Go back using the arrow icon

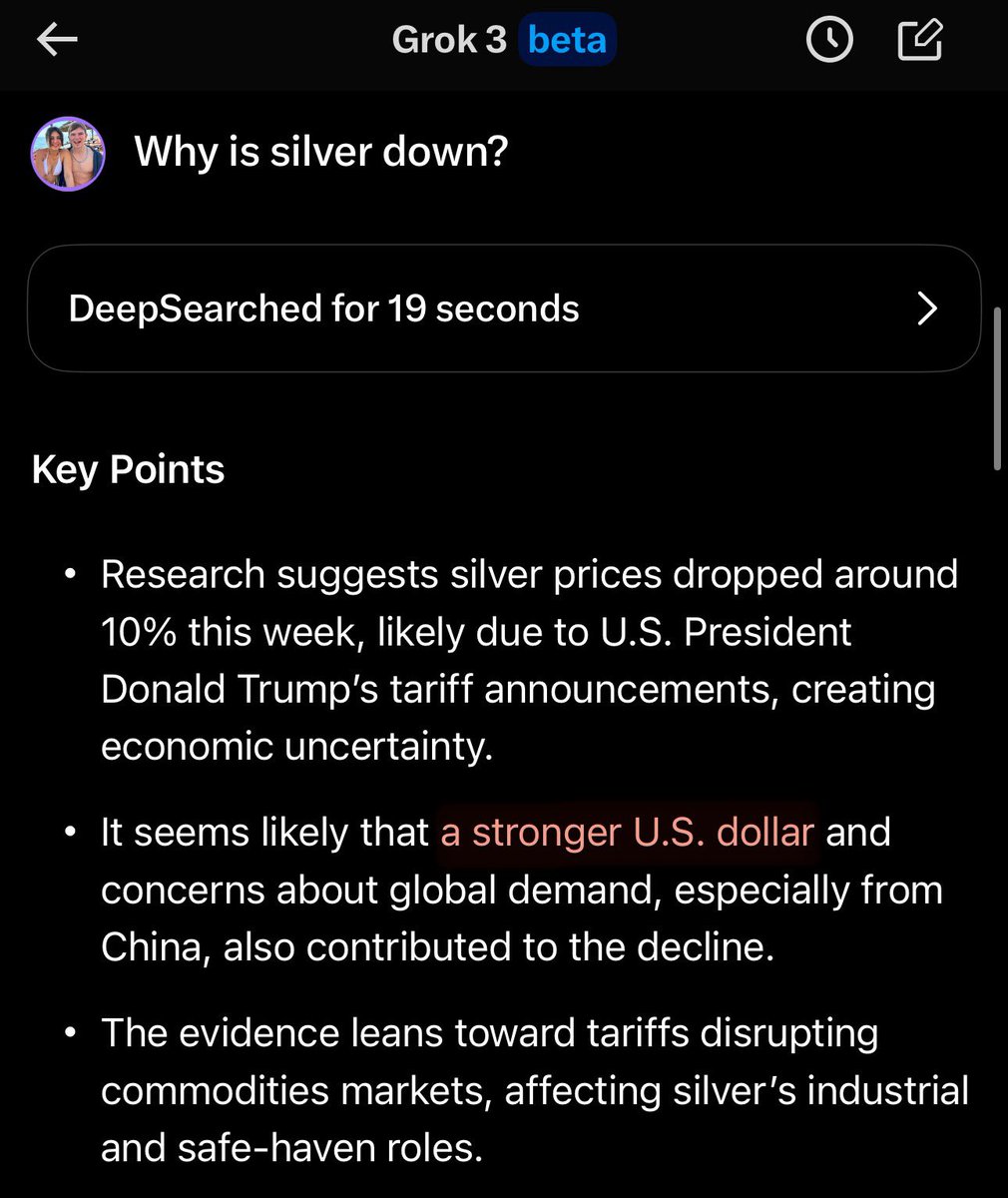(x=57, y=40)
